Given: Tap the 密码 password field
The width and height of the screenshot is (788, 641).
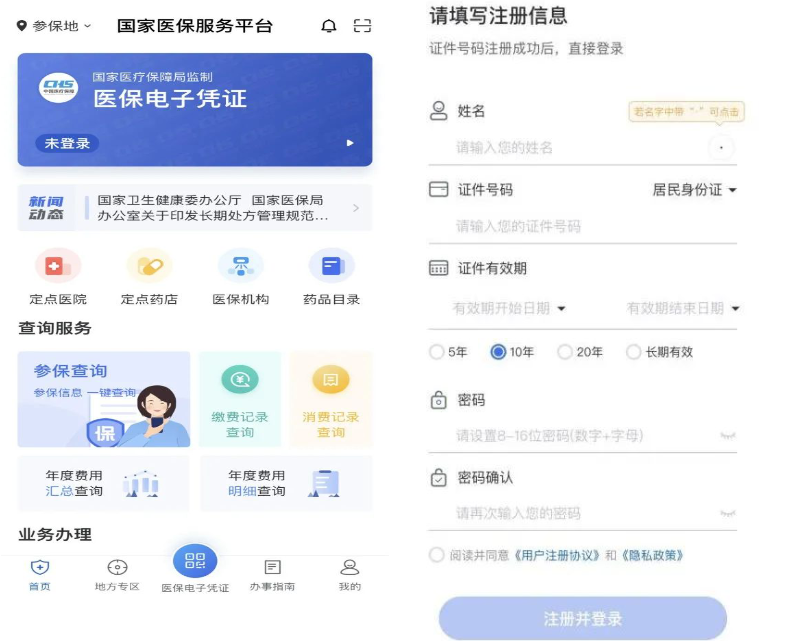Looking at the screenshot, I should 580,436.
